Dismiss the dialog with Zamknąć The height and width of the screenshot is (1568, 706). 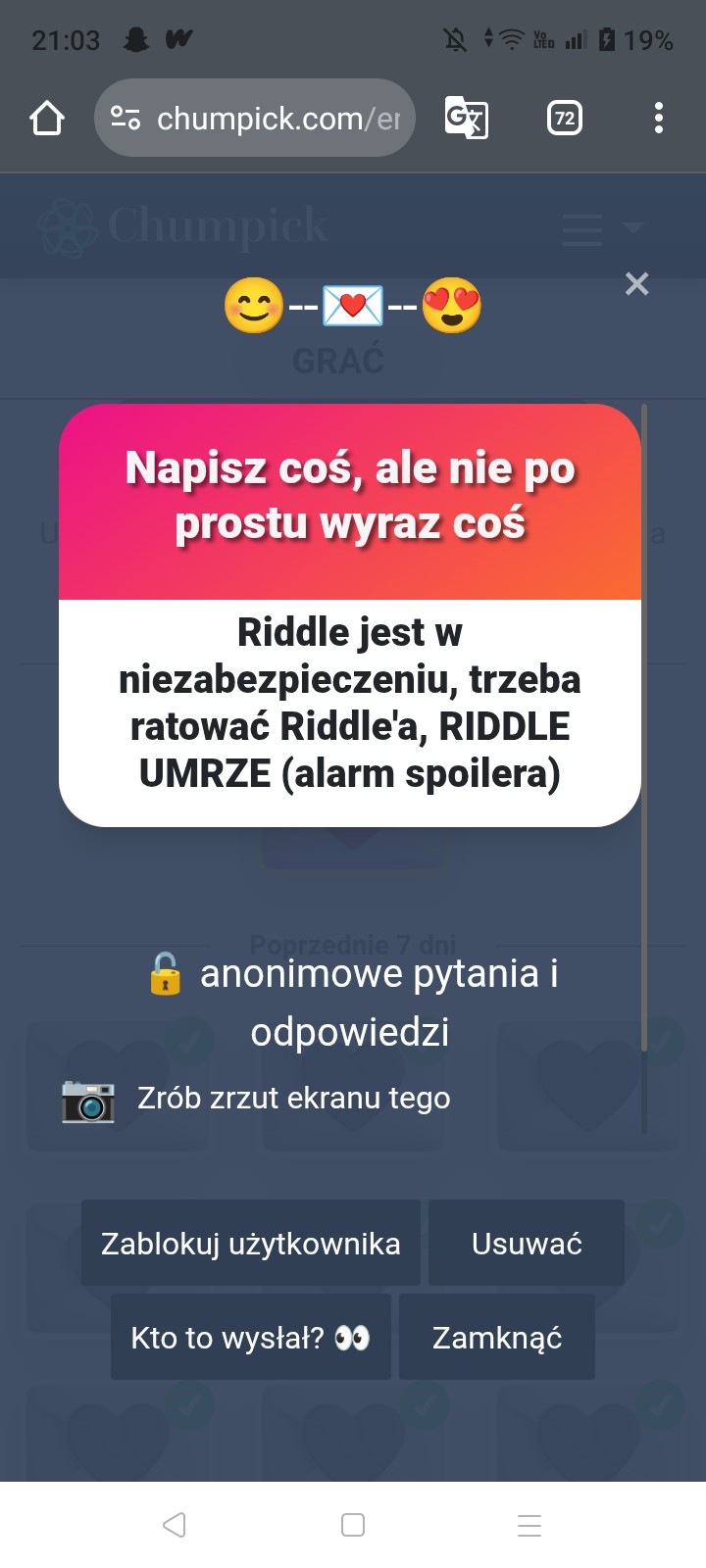[497, 1337]
